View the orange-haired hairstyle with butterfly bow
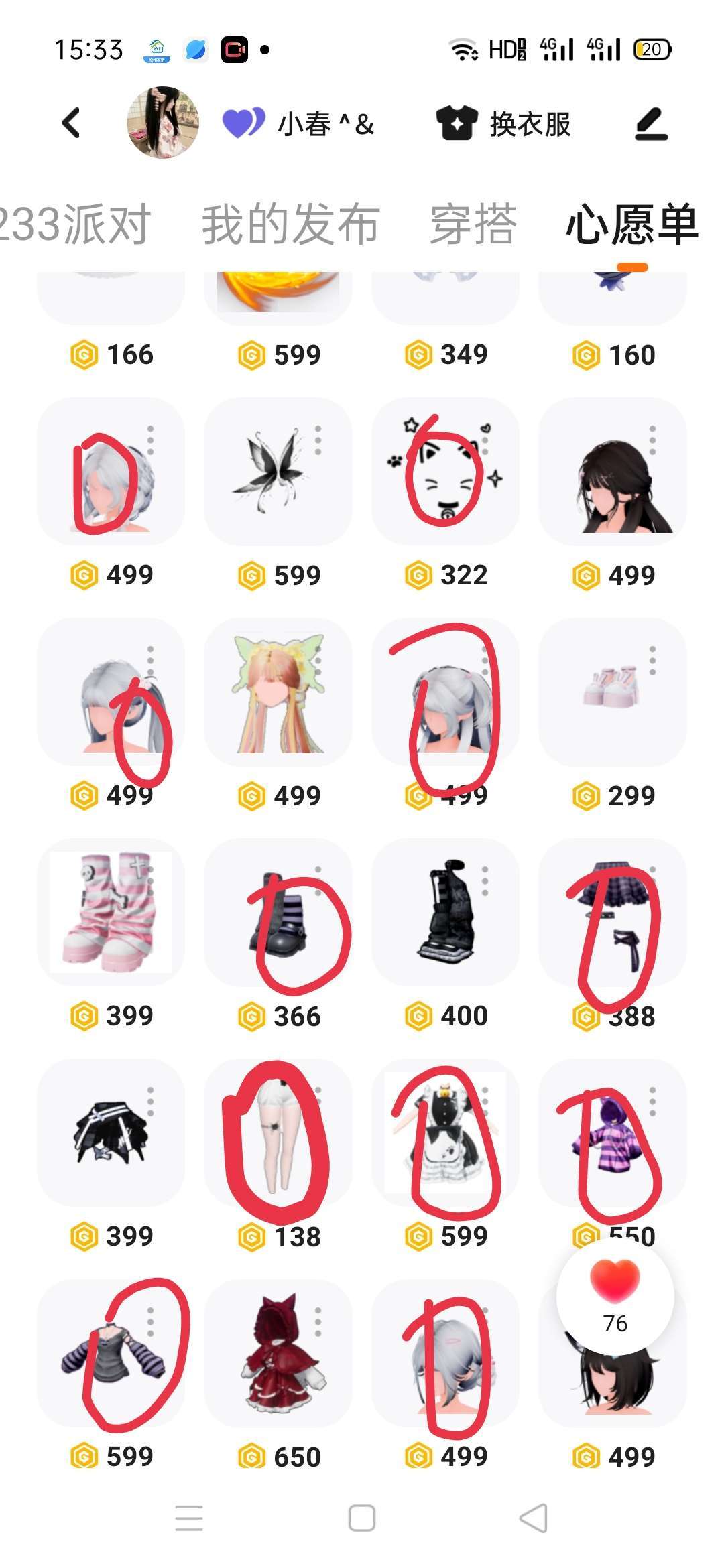 point(278,692)
